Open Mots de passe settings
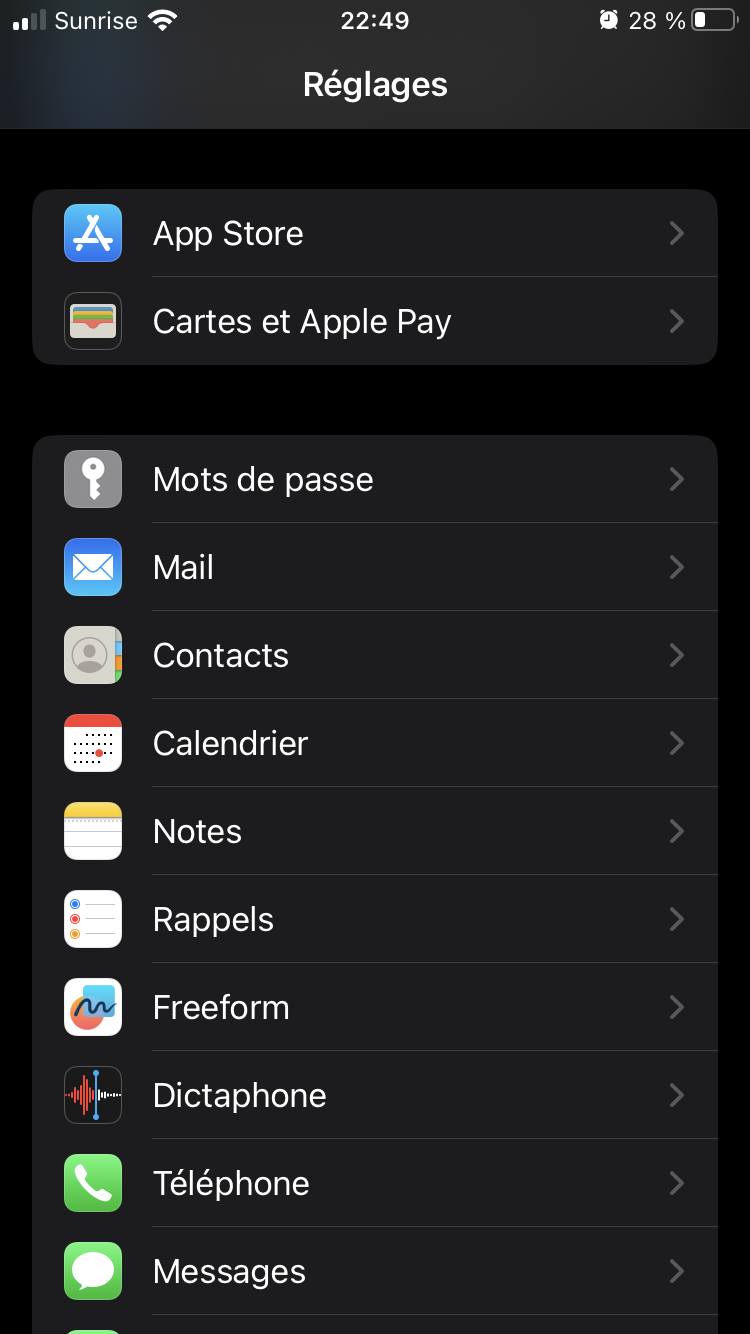 coord(375,479)
